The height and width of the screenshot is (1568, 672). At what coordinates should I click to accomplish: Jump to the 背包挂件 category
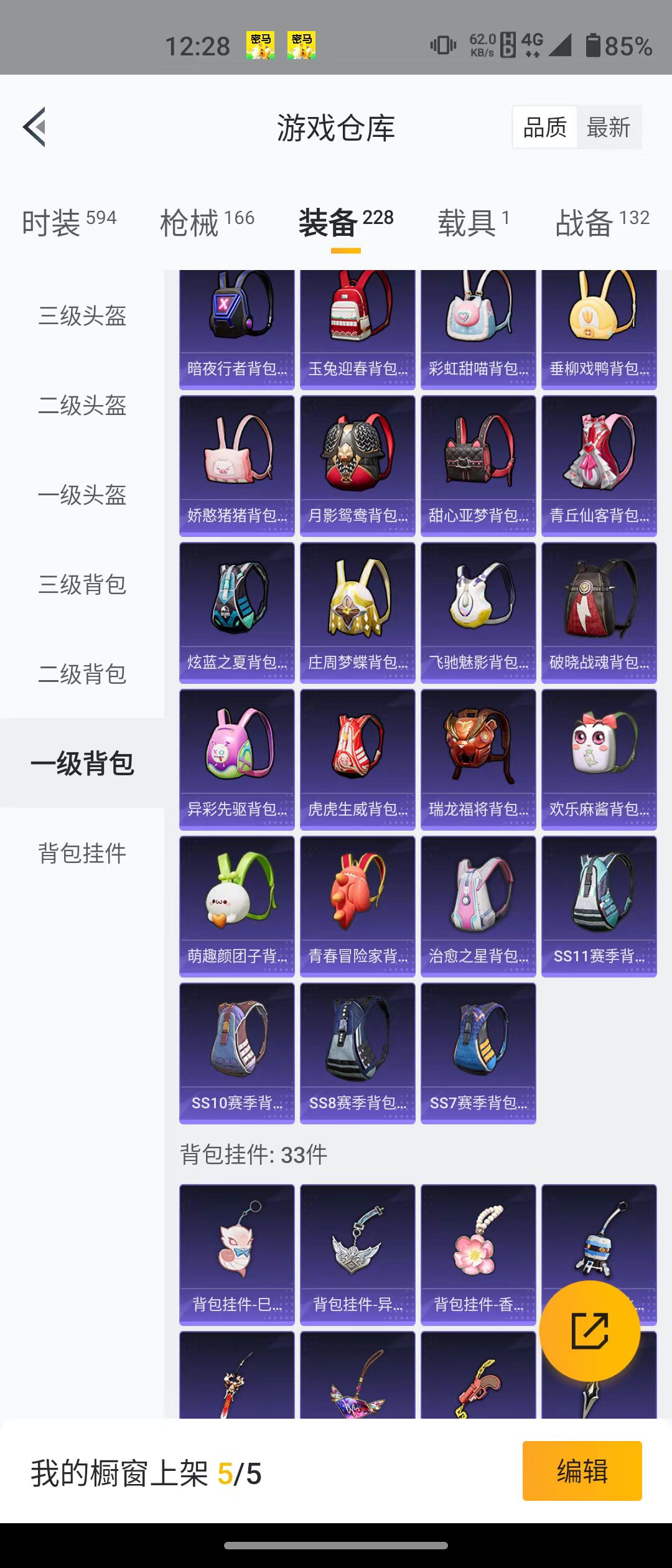click(82, 854)
